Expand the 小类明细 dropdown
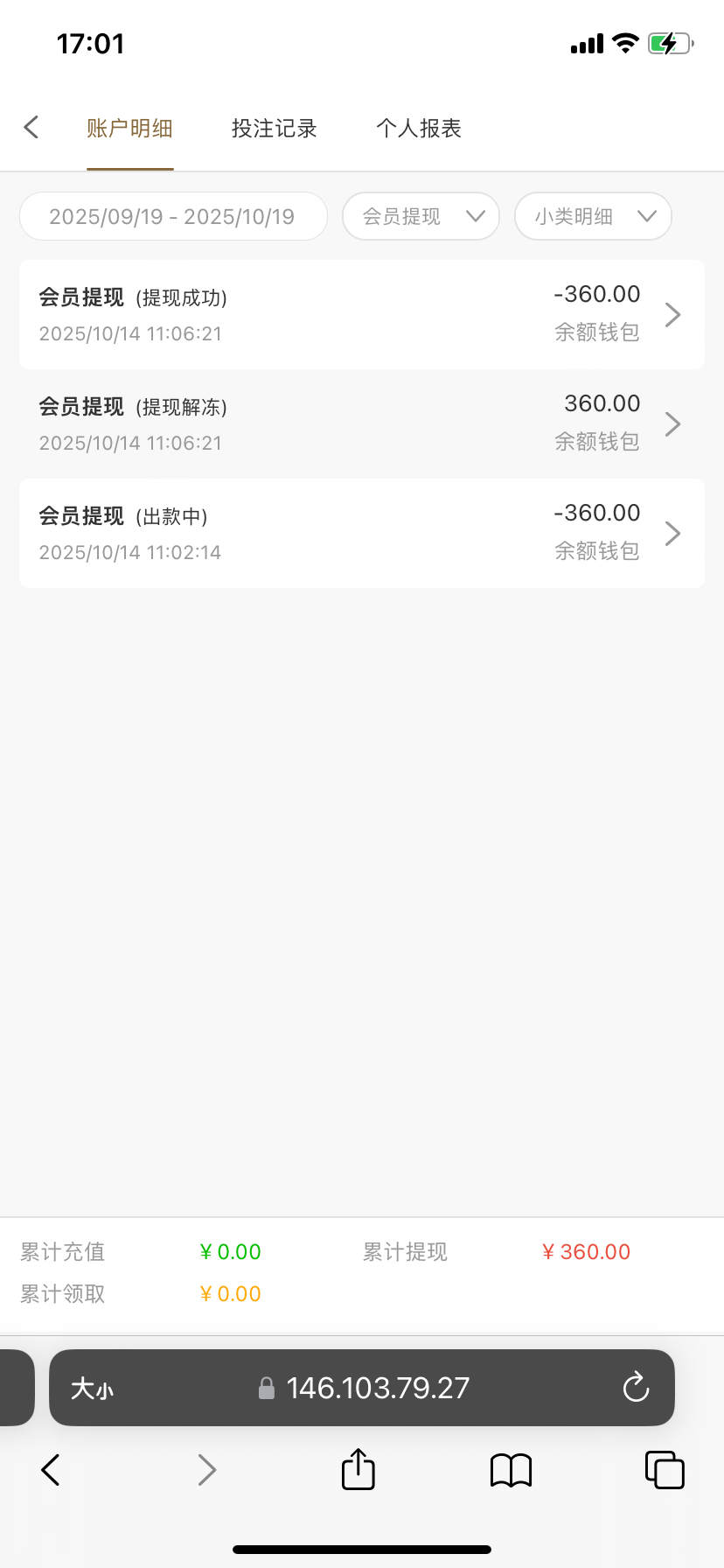 tap(593, 217)
